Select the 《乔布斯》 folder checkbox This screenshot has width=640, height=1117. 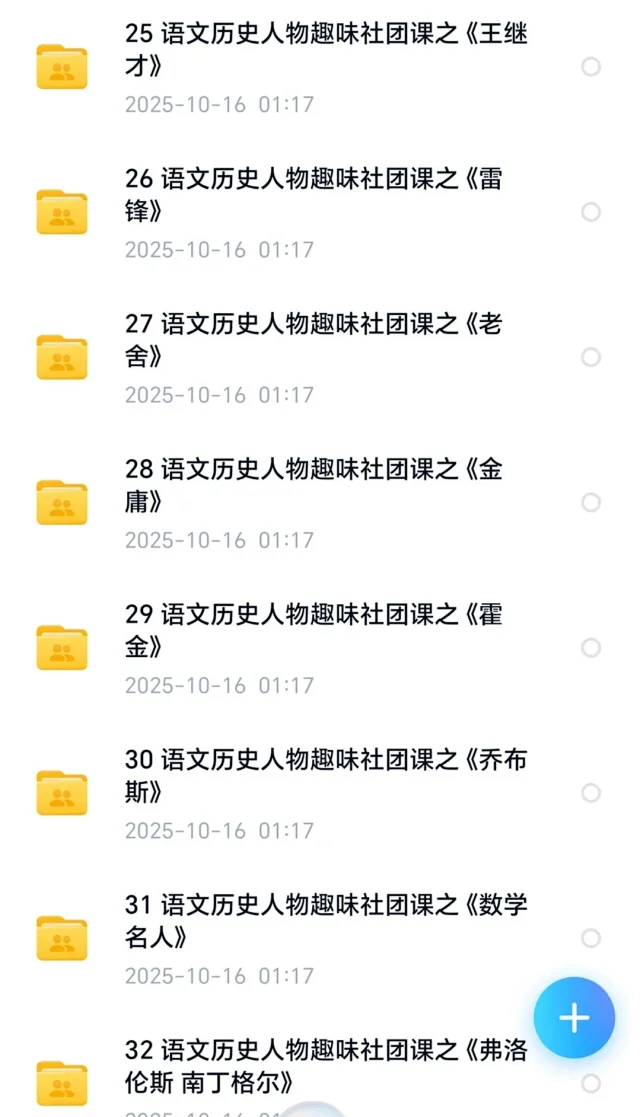591,793
